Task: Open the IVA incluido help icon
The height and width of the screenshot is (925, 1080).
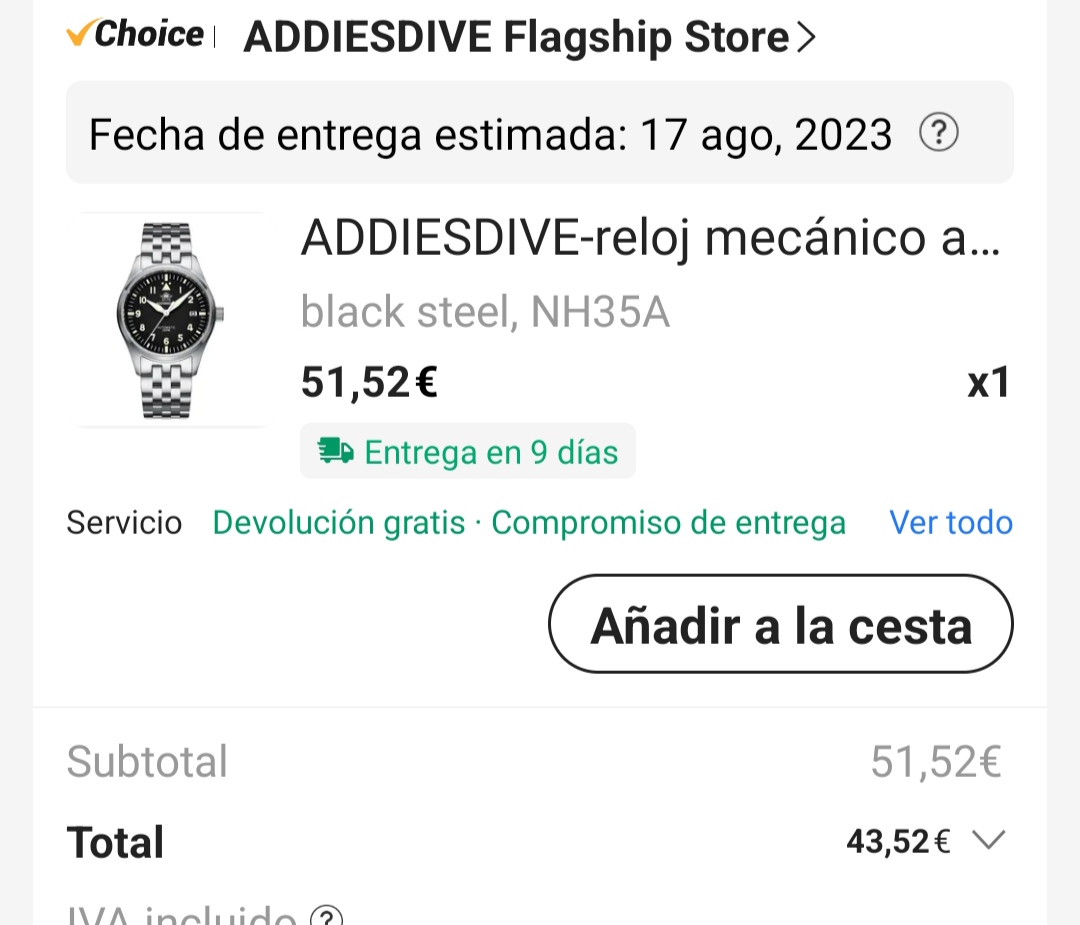Action: point(327,916)
